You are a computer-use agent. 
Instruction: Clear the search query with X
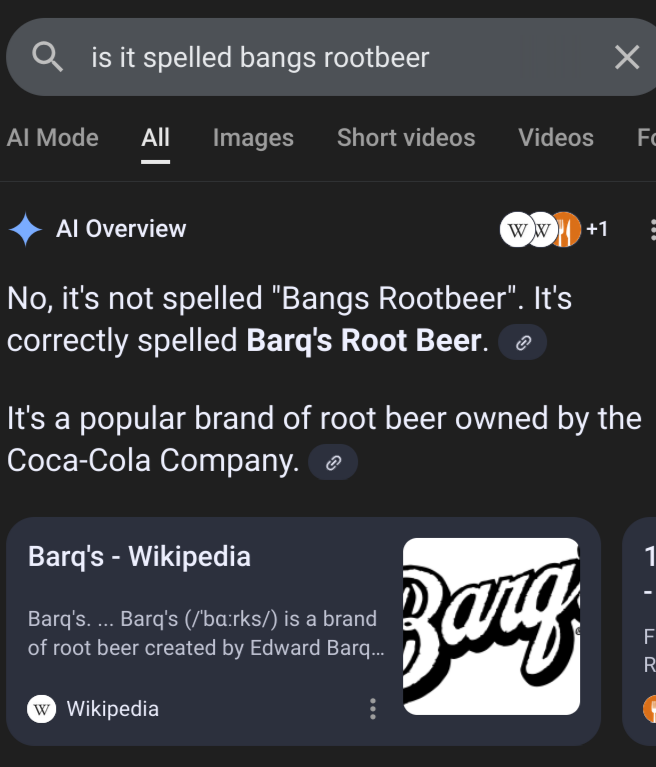tap(626, 57)
